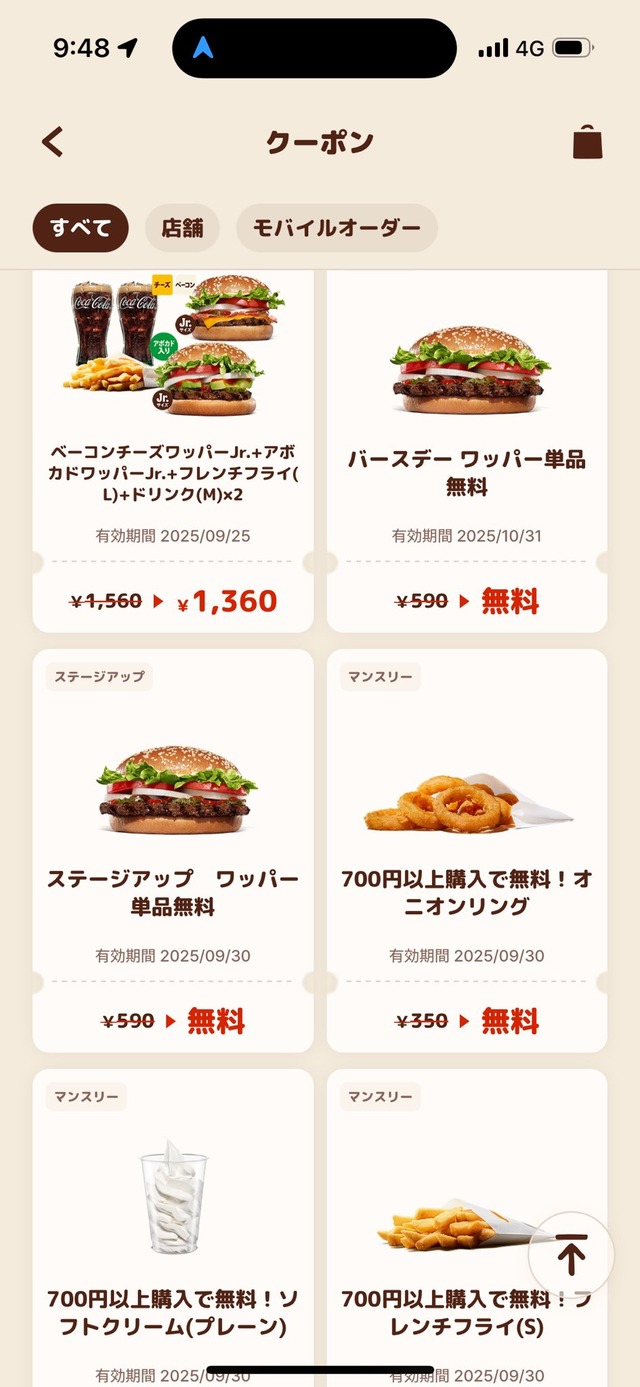Select the すべて filter tab
640x1387 pixels.
pos(80,228)
